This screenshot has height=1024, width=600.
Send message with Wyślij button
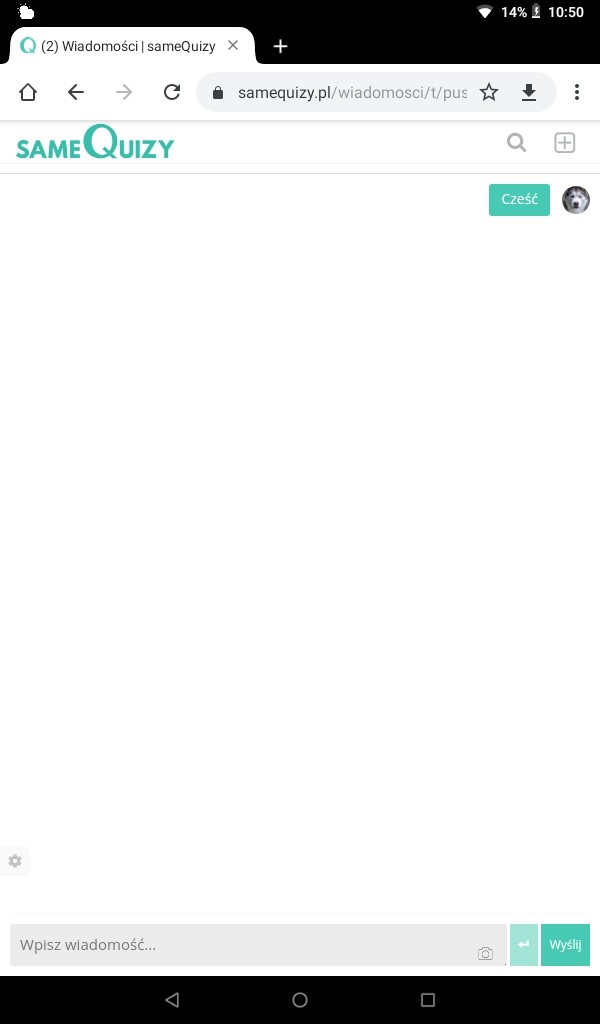click(x=565, y=945)
